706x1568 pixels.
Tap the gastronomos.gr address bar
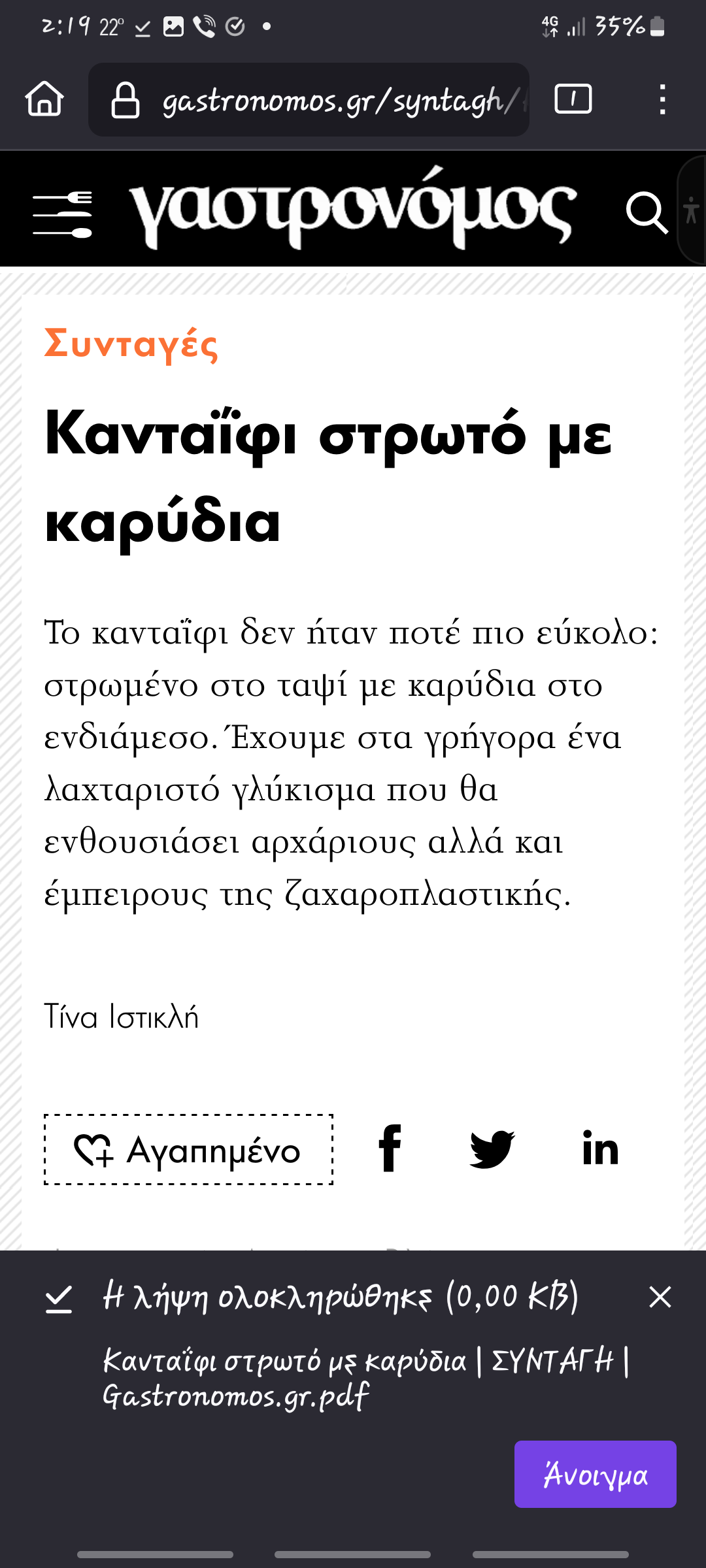[309, 99]
